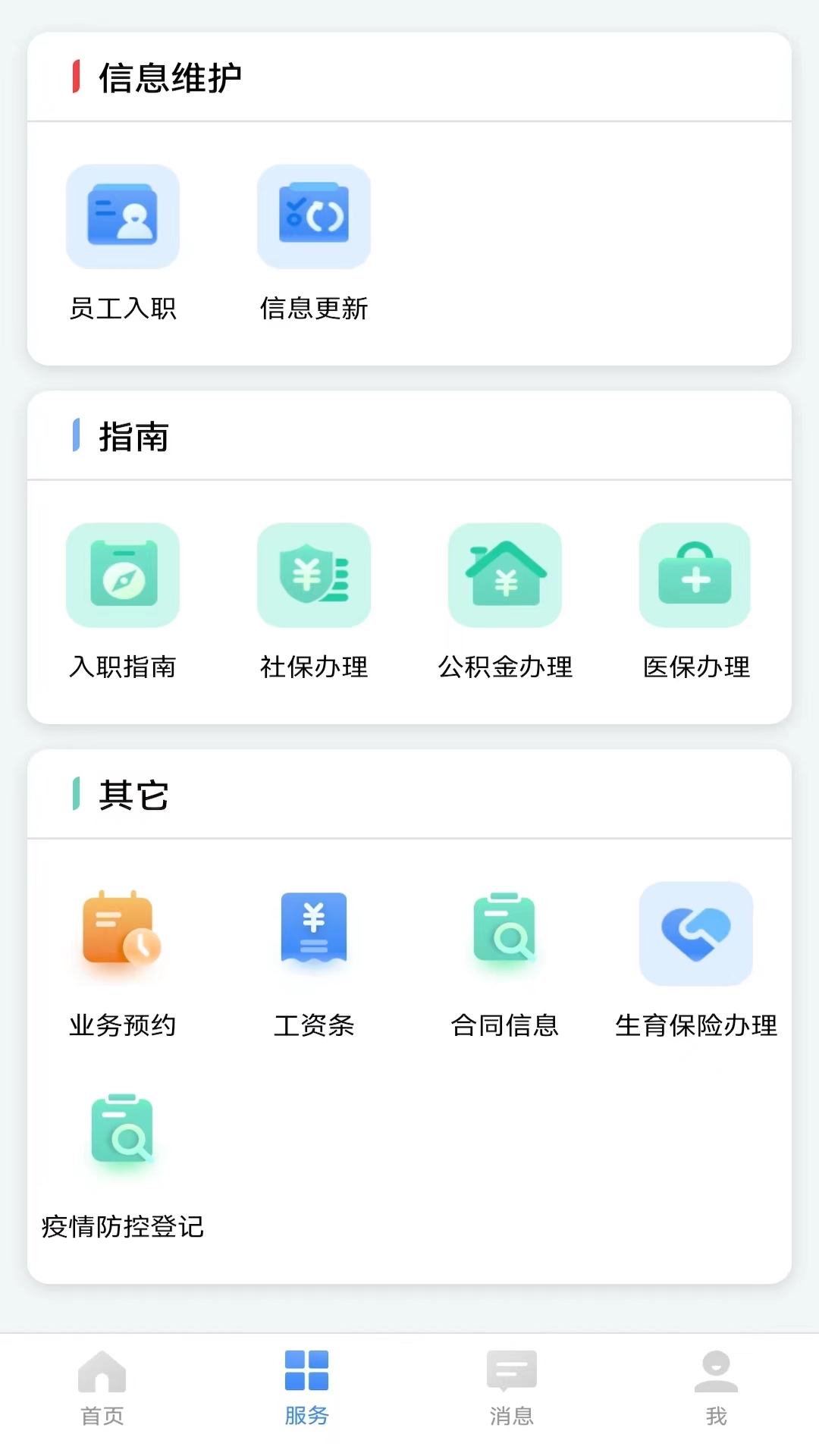The height and width of the screenshot is (1456, 819).
Task: Open the 业务预约 appointment booking icon
Action: coord(122,933)
